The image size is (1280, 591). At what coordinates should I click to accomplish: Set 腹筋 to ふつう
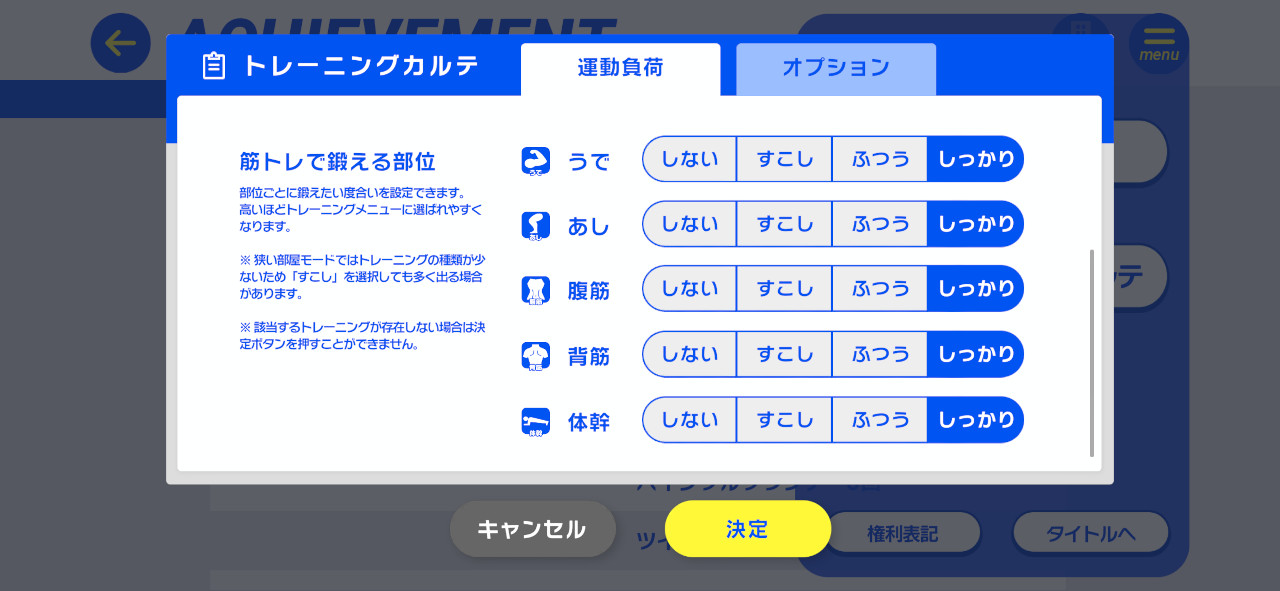point(880,289)
